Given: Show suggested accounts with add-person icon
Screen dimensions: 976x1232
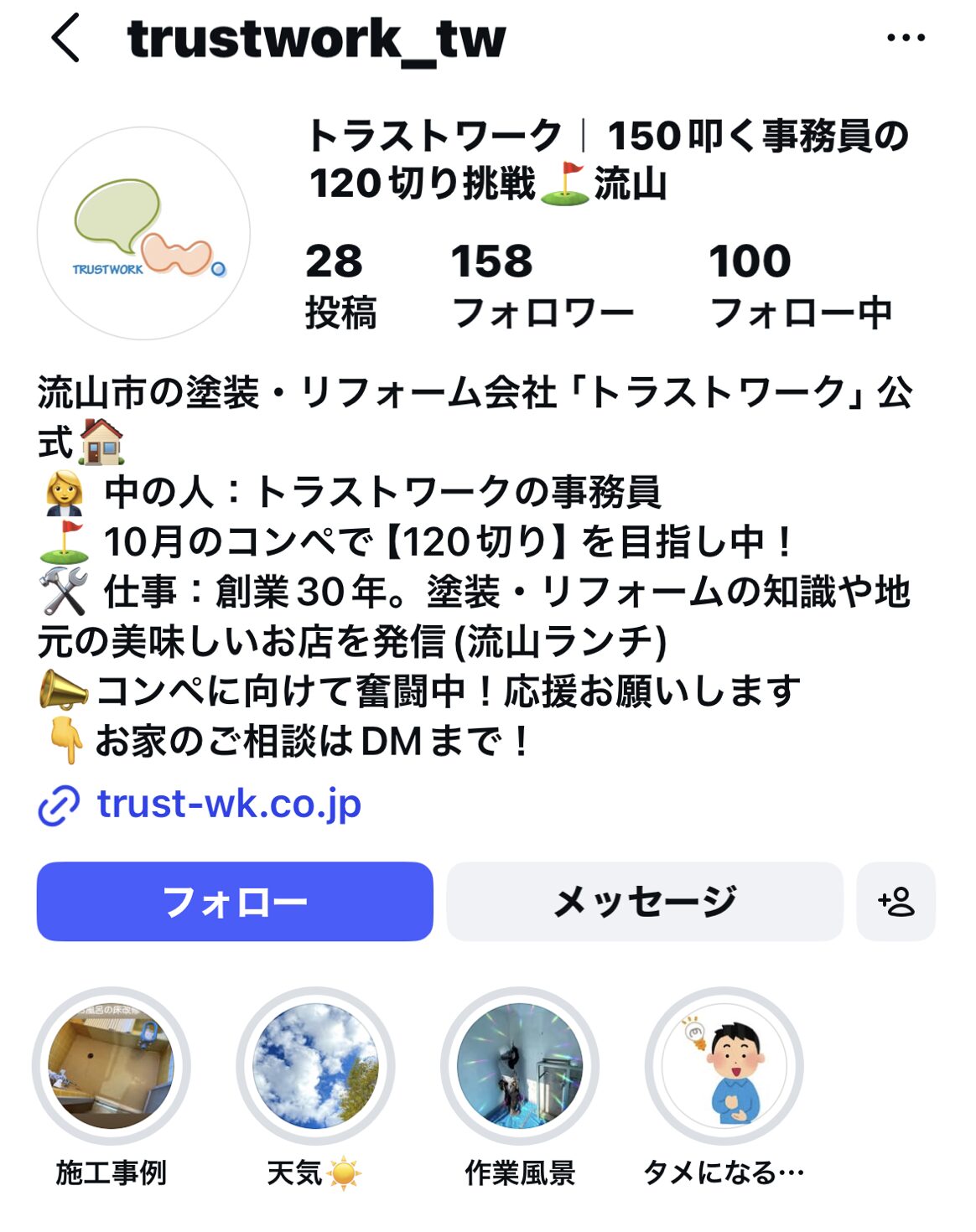Looking at the screenshot, I should tap(896, 902).
